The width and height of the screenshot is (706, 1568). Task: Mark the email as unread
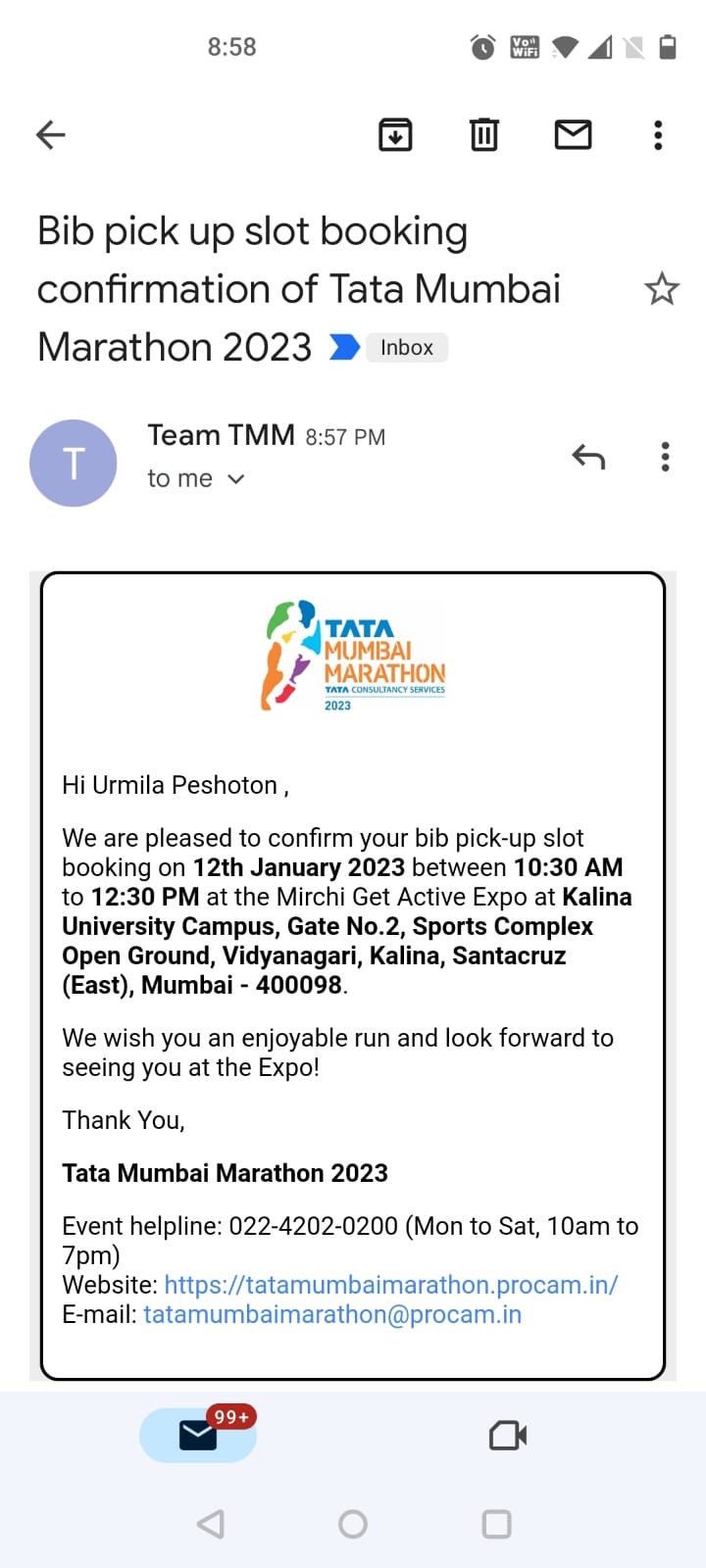pyautogui.click(x=573, y=134)
